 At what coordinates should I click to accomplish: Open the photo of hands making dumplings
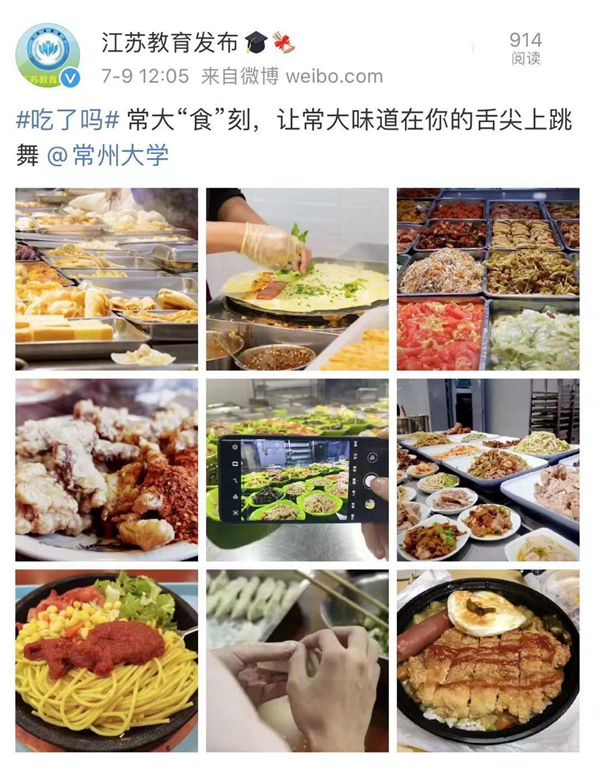pos(297,660)
